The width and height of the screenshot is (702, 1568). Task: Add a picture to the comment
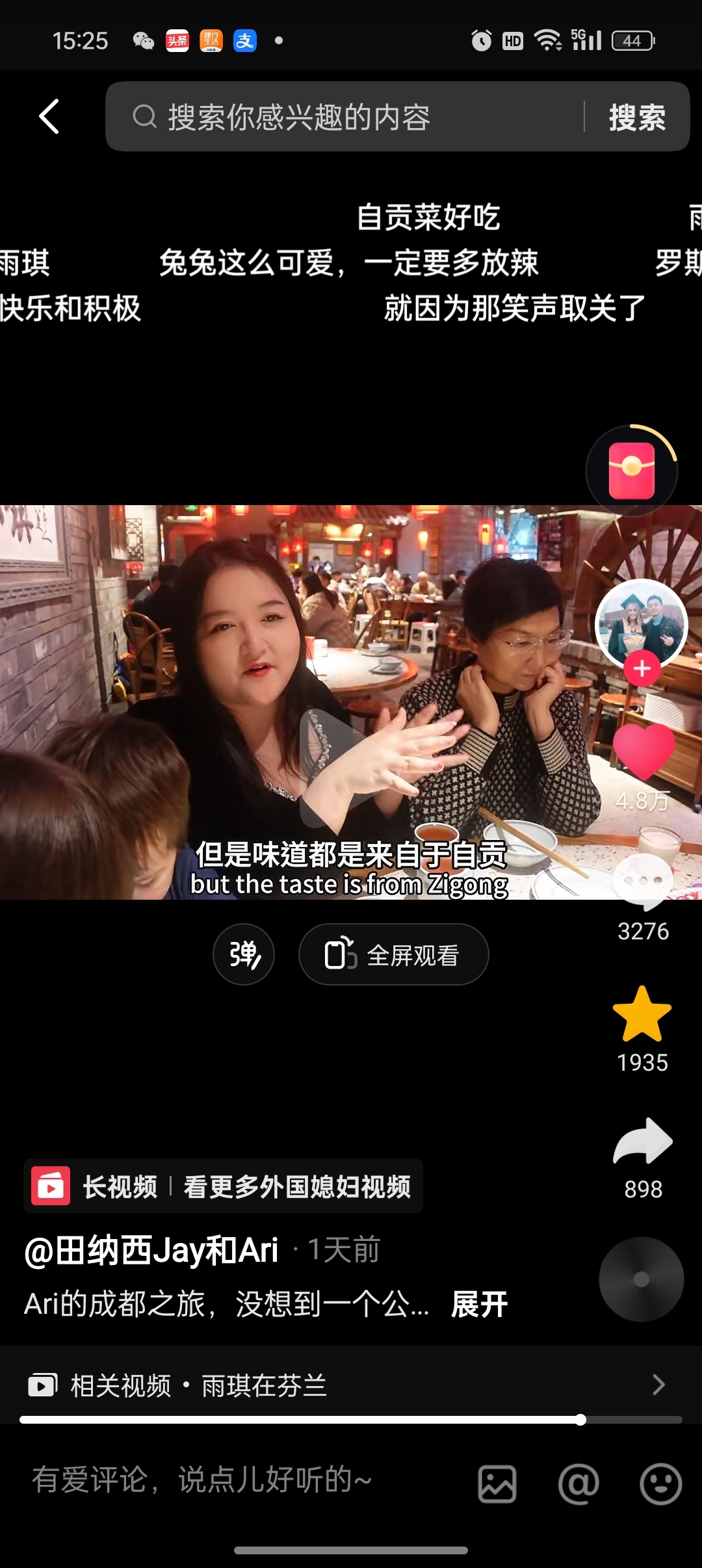pos(497,1483)
